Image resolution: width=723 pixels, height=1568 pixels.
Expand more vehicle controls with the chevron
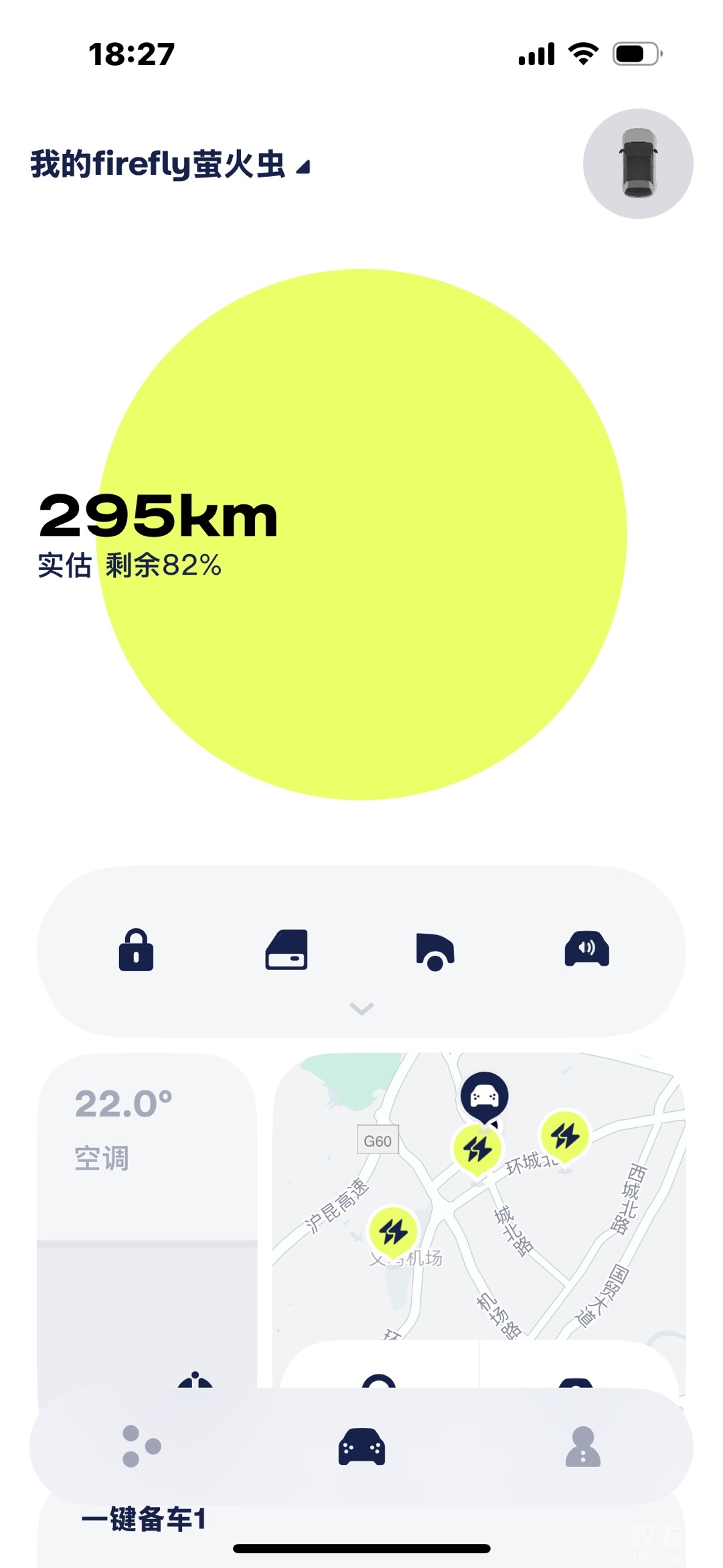coord(361,1008)
